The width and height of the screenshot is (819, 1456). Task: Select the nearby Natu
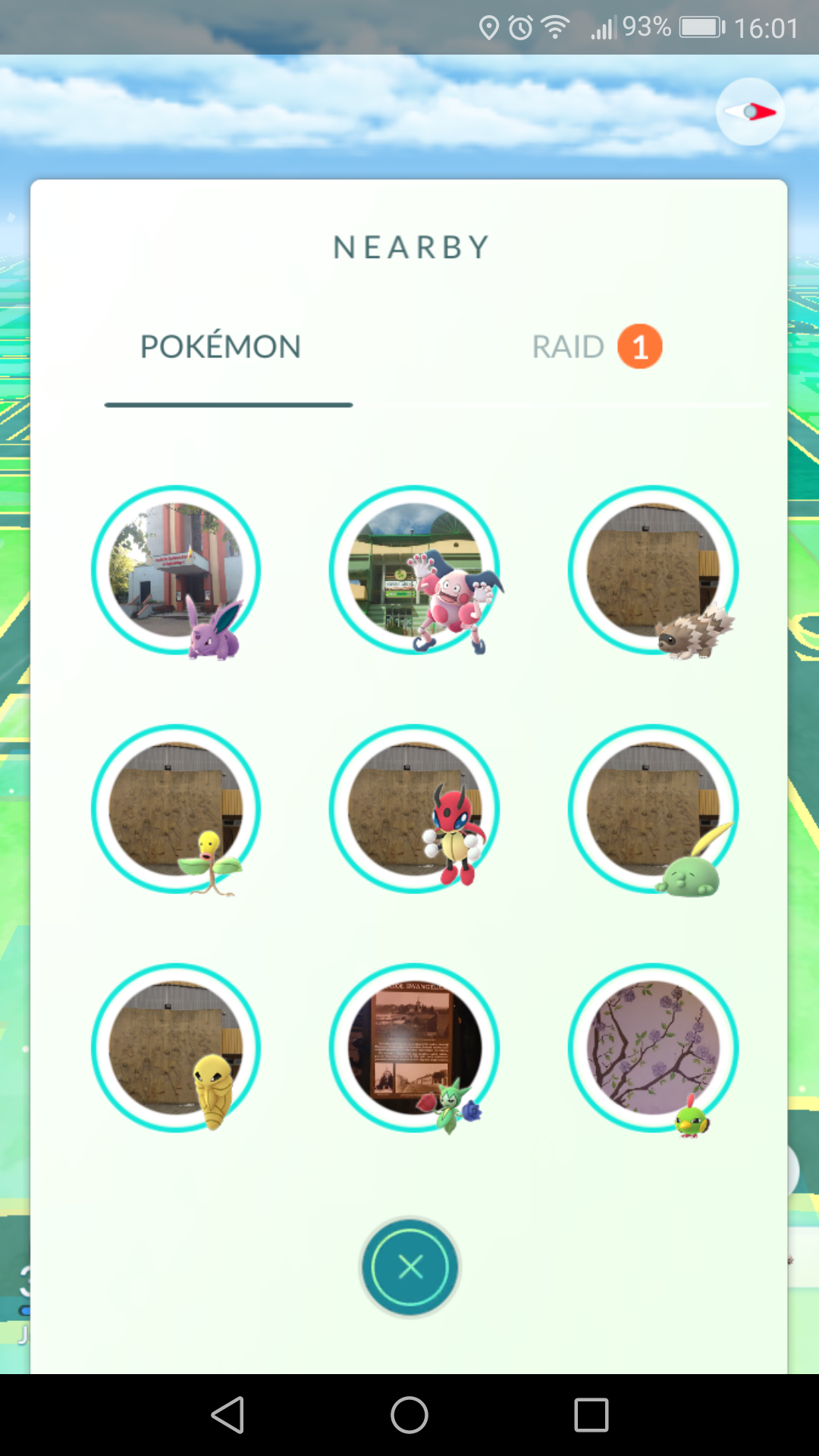(x=653, y=1048)
